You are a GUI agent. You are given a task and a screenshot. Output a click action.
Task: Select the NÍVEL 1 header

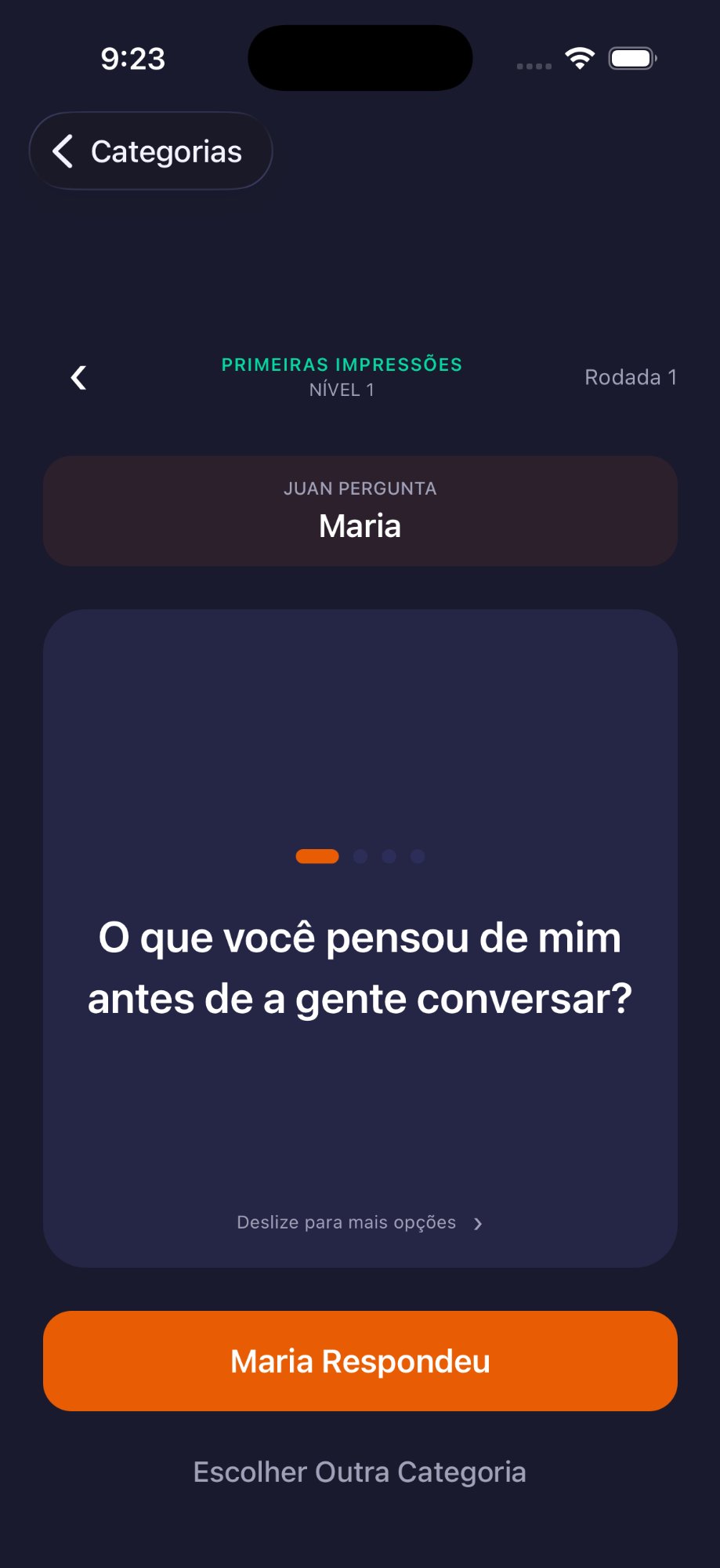pos(342,389)
